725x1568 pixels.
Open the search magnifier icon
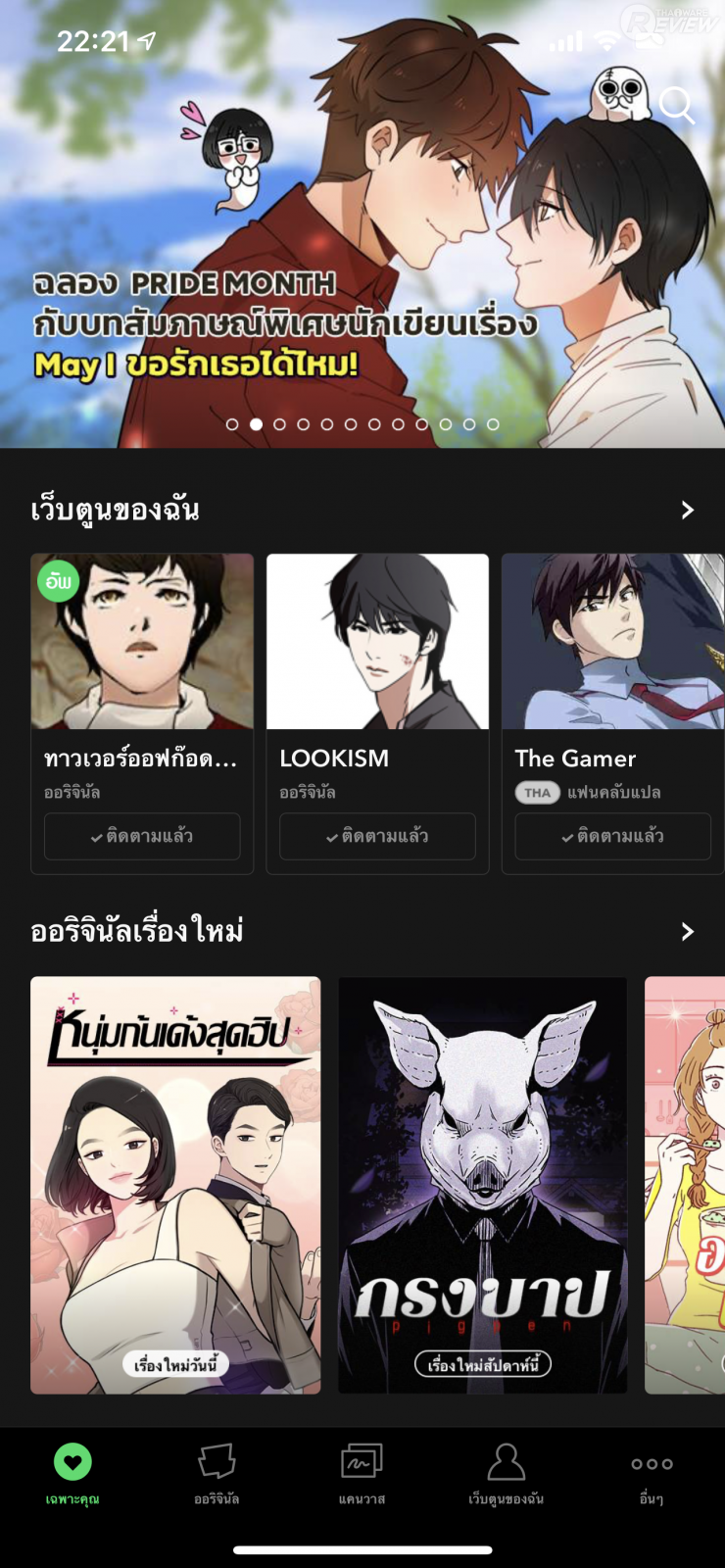point(677,105)
